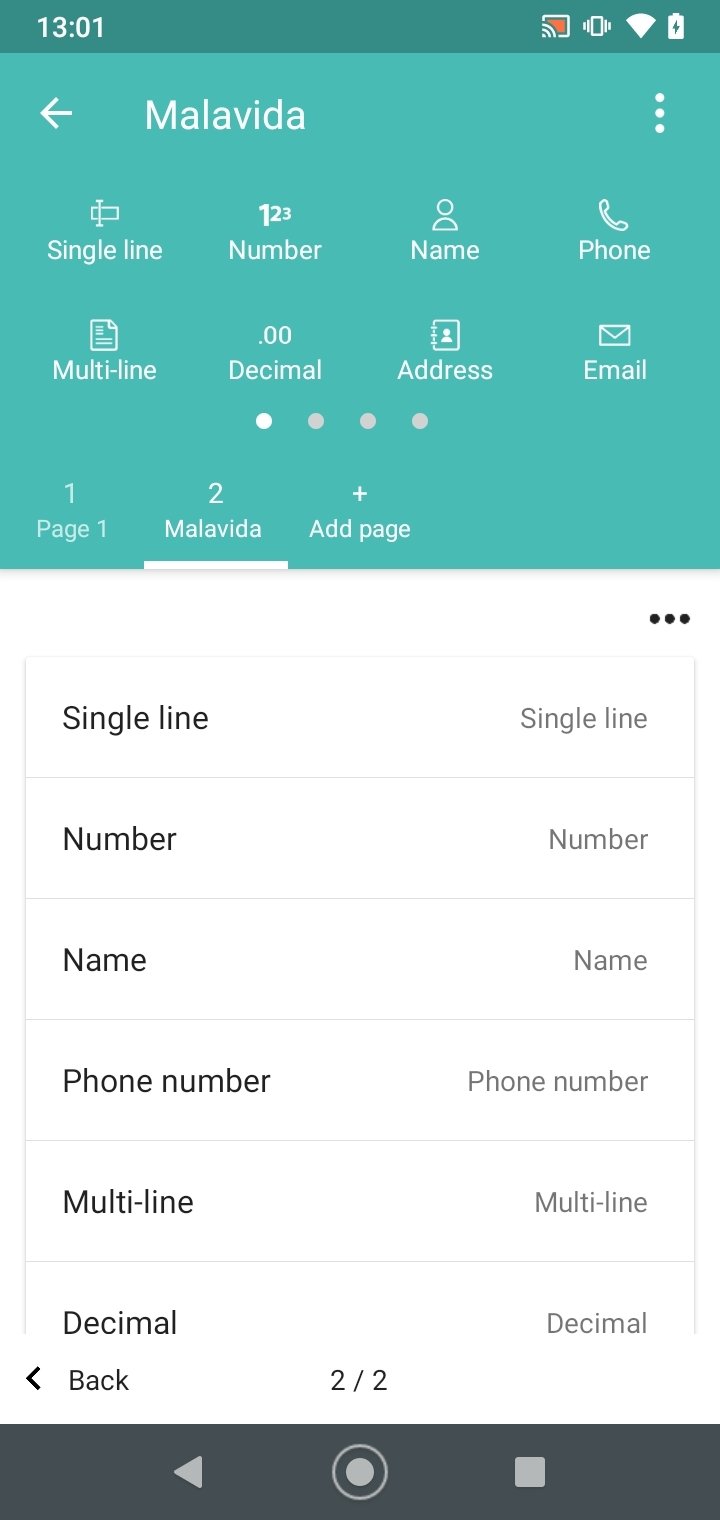This screenshot has height=1520, width=720.
Task: Open the horizontal three-dot page options
Action: click(x=669, y=619)
